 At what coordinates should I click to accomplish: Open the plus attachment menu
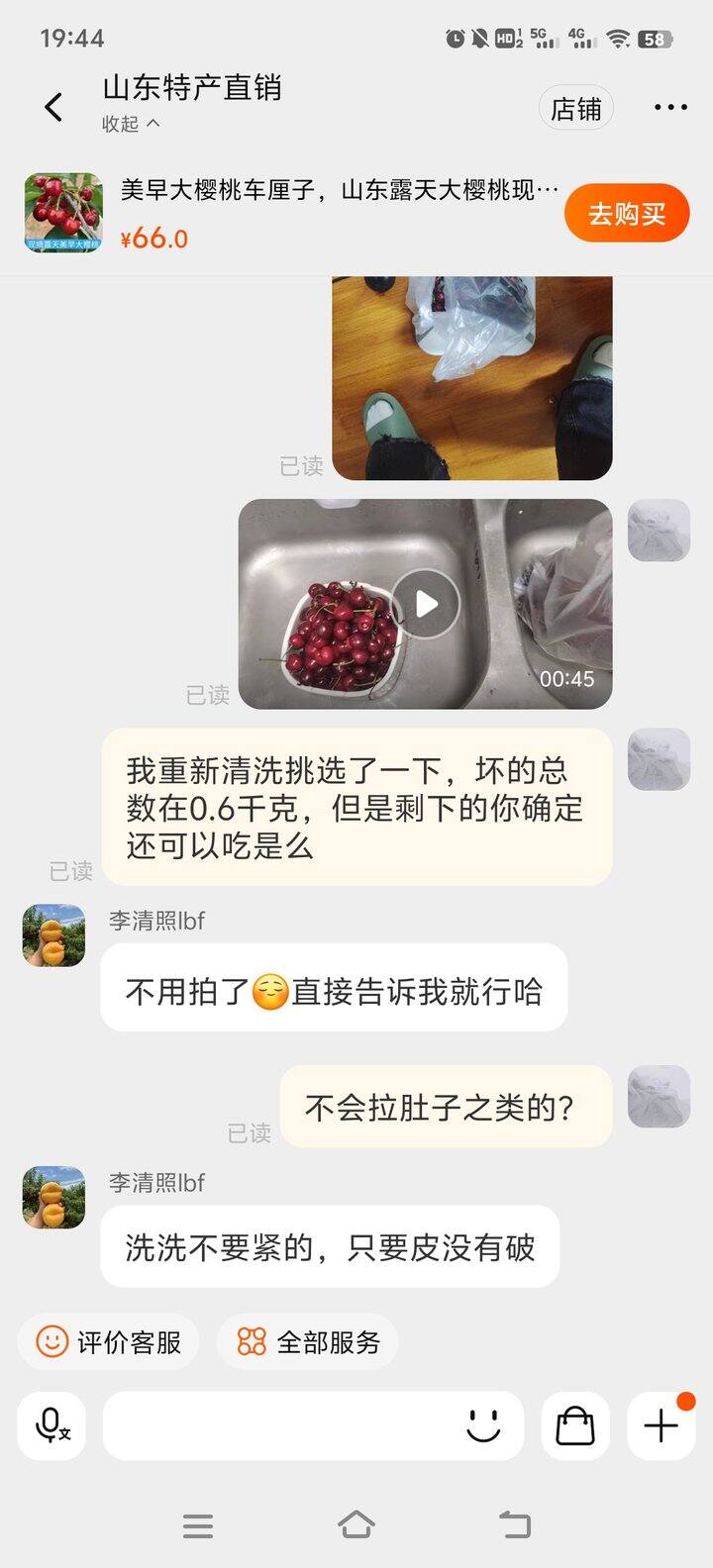[661, 1425]
